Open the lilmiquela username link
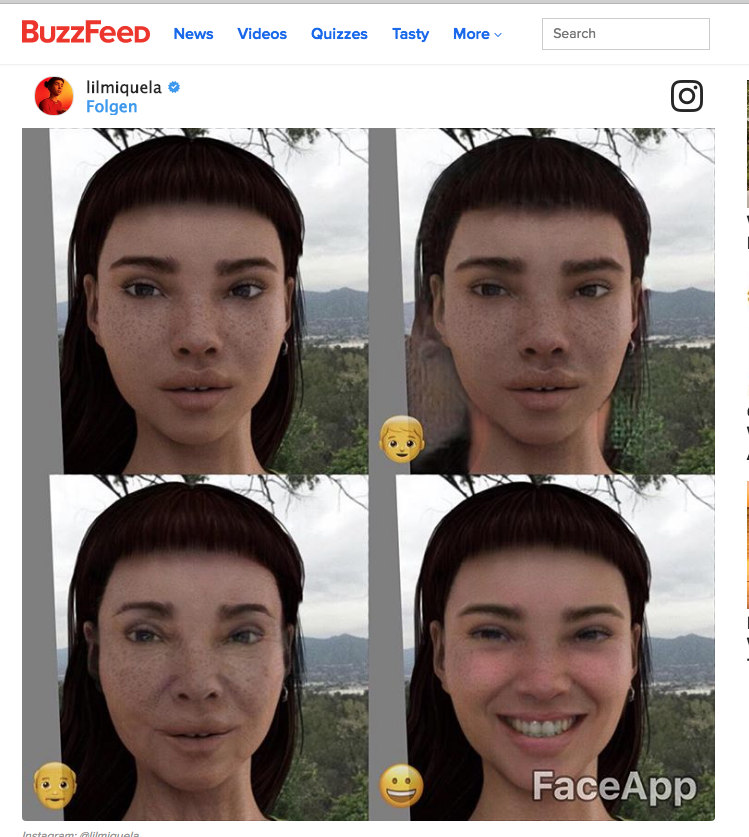The image size is (749, 837). 123,88
